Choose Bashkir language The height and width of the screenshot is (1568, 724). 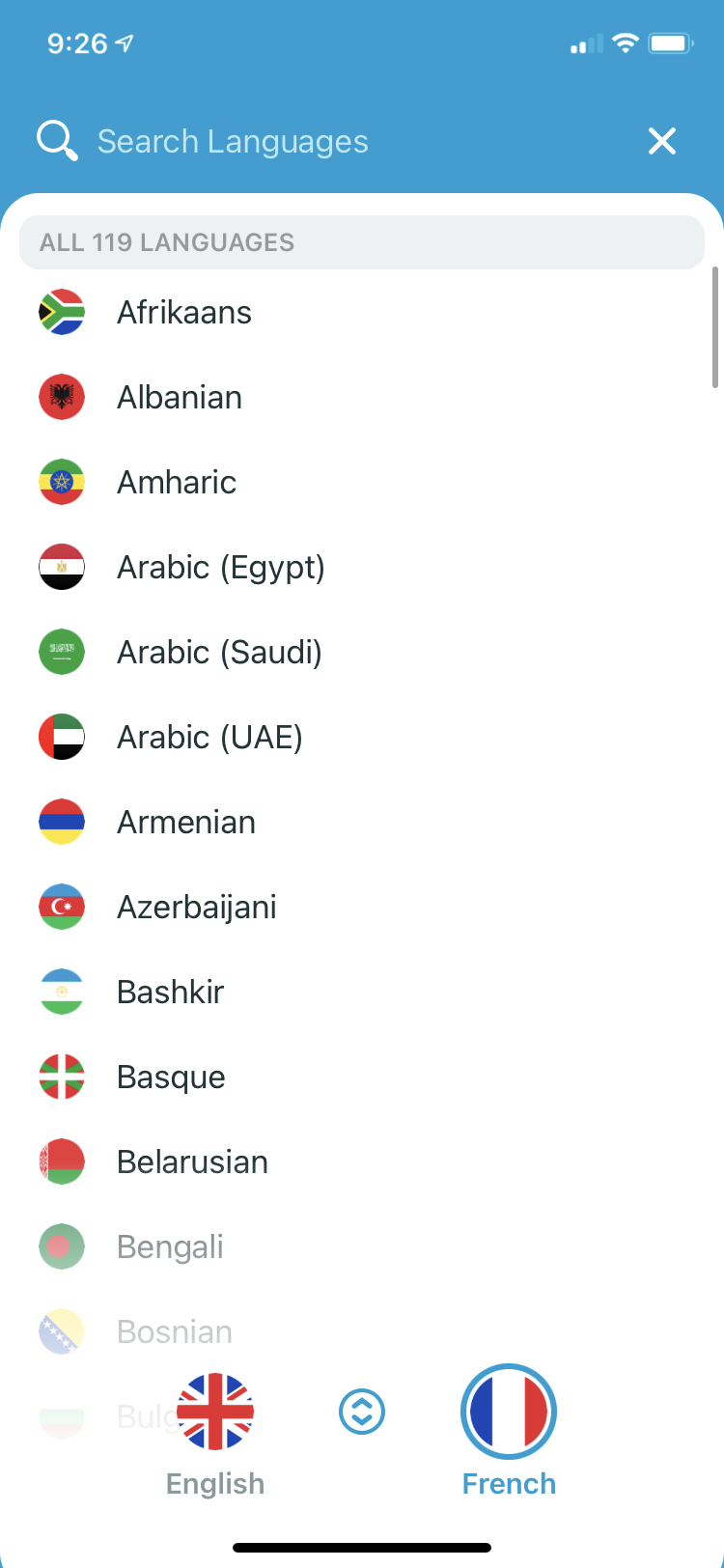point(171,993)
